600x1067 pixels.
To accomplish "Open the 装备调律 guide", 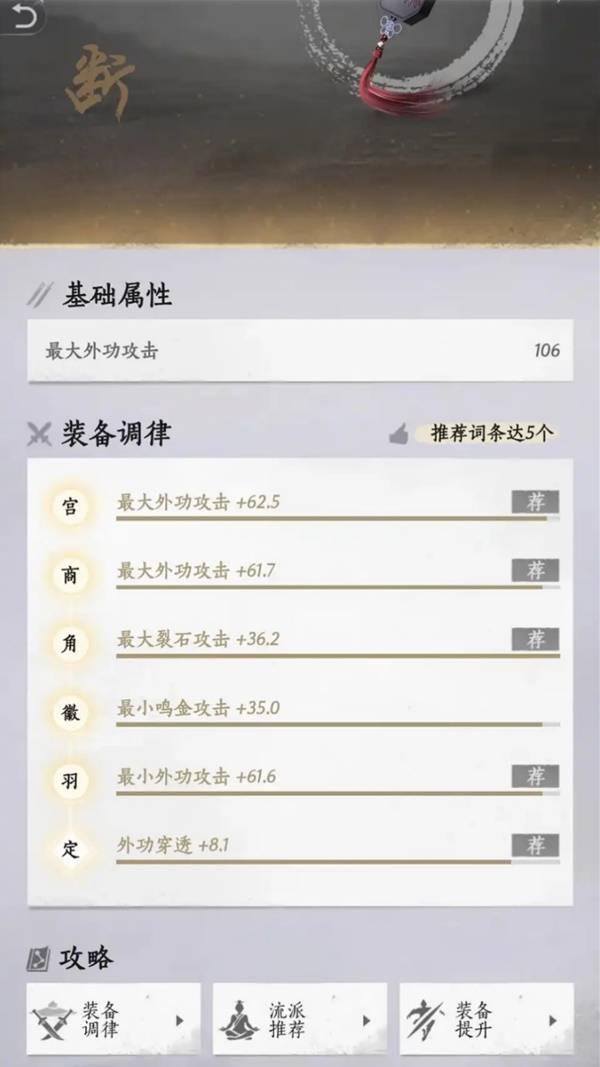I will tap(113, 1019).
